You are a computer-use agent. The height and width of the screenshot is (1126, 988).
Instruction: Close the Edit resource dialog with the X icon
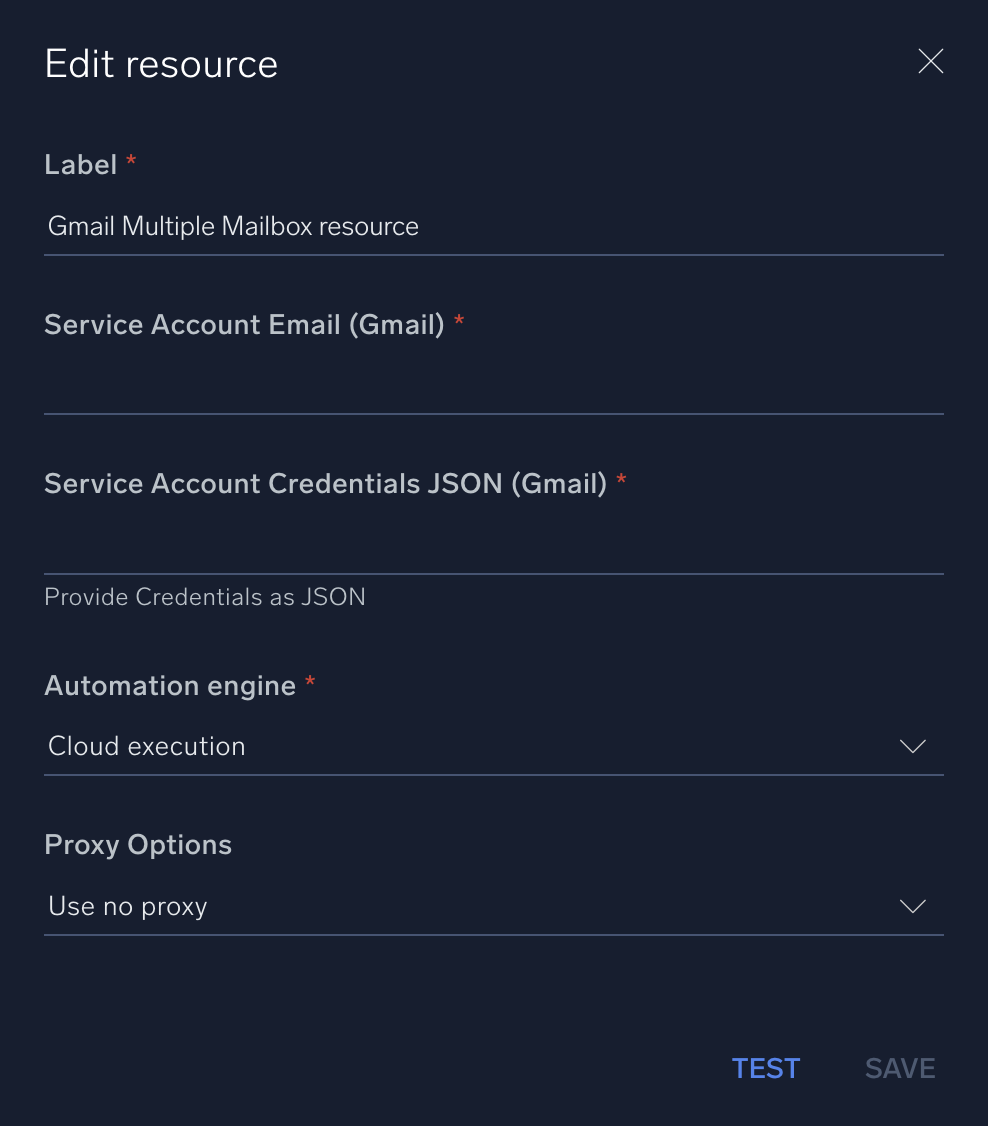tap(930, 61)
